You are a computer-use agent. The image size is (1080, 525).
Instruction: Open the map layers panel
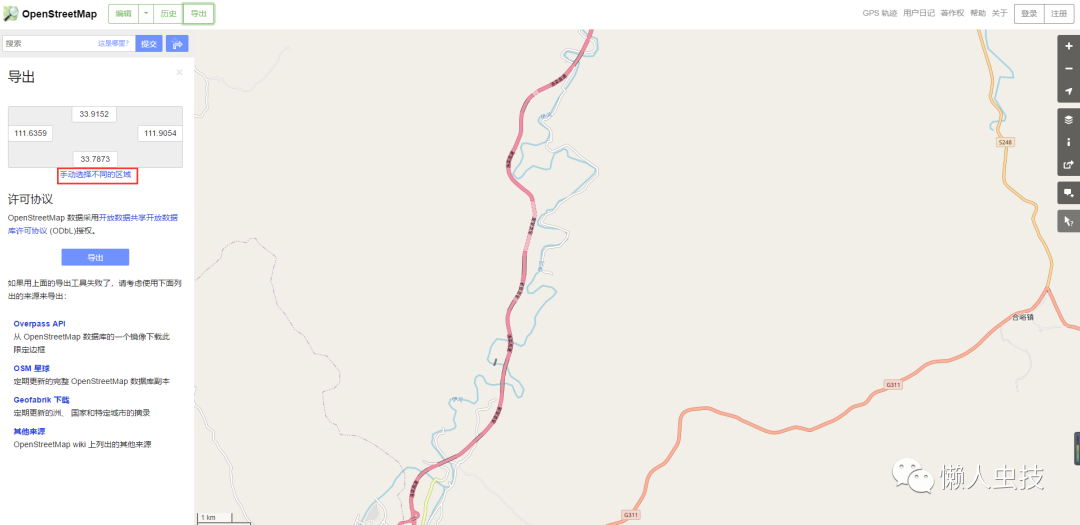1068,119
